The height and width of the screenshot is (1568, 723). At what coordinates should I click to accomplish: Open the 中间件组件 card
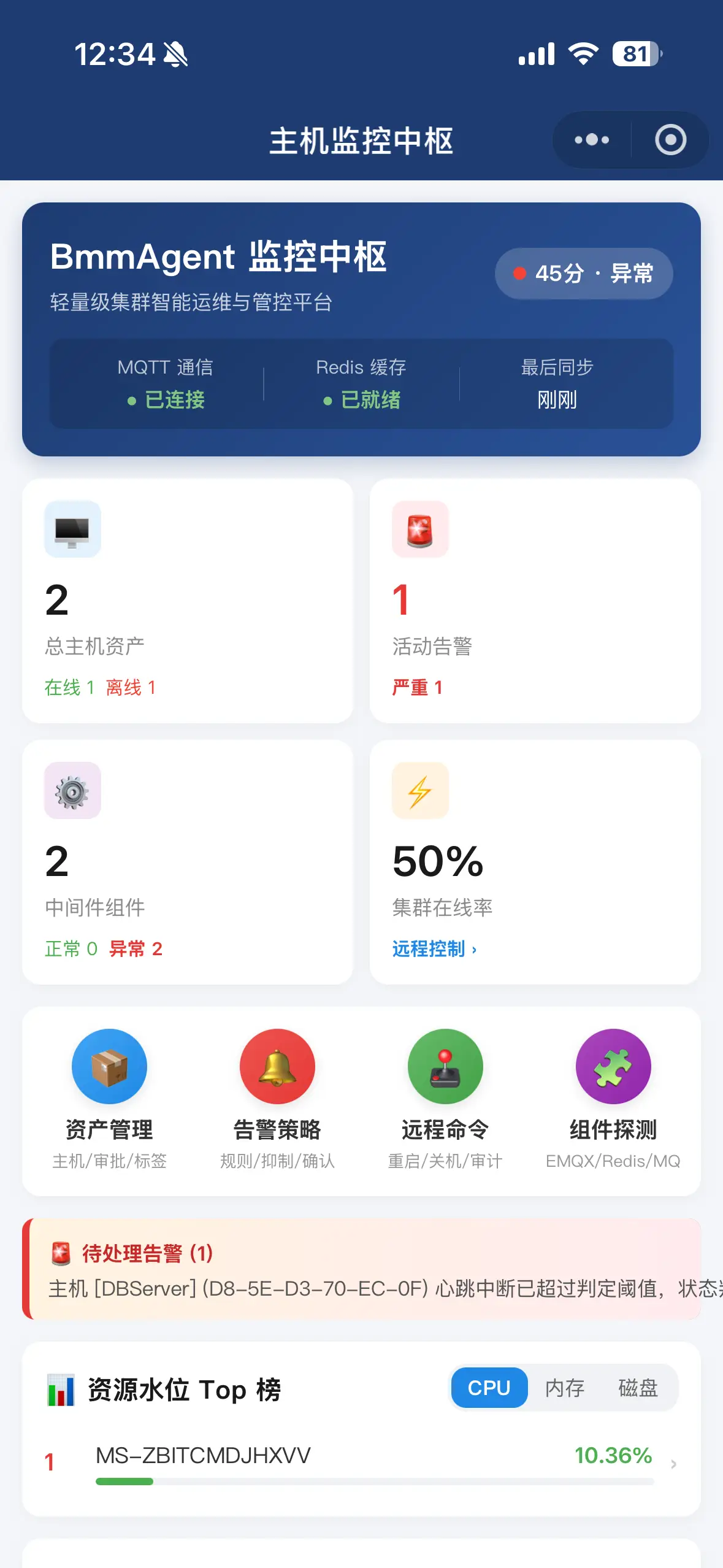(188, 862)
